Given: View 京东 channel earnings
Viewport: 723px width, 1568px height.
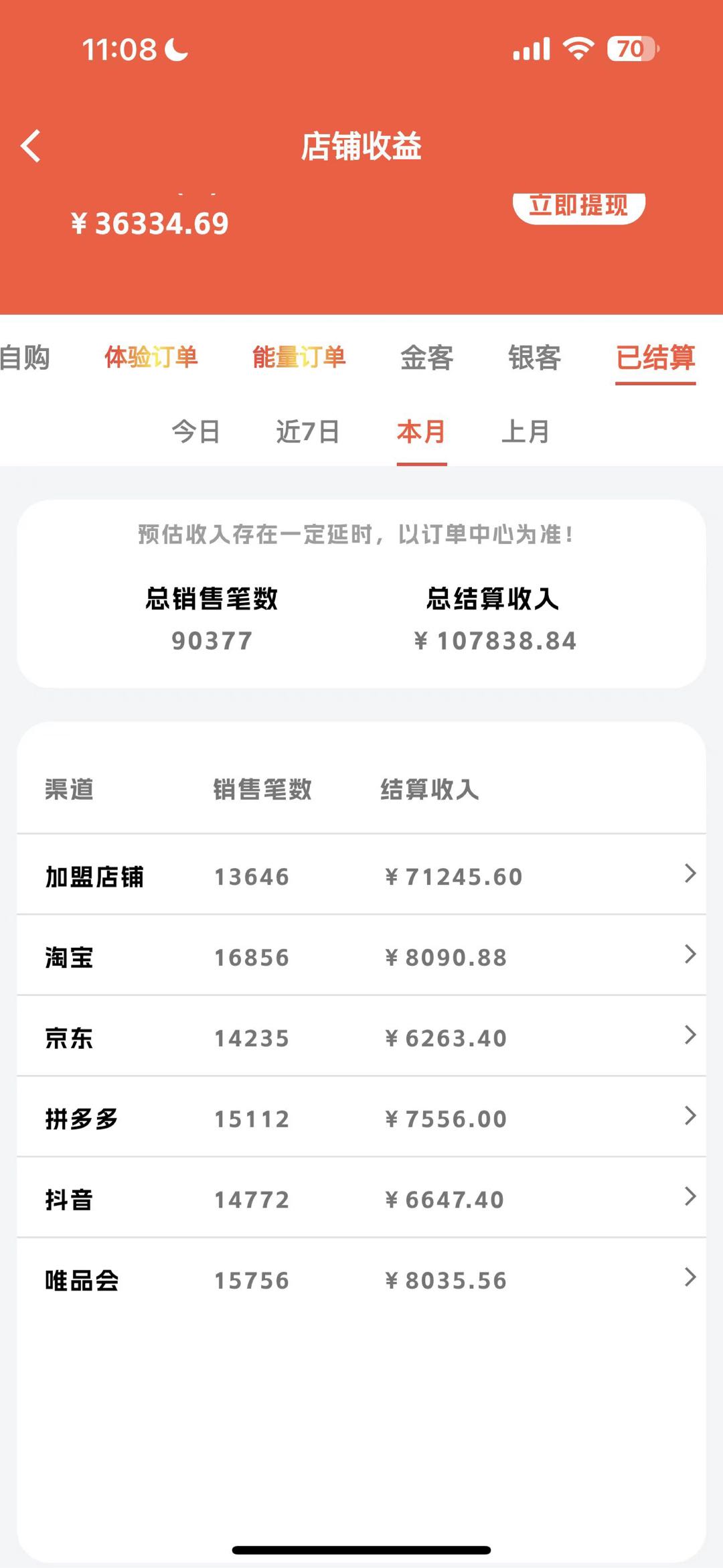Looking at the screenshot, I should pyautogui.click(x=361, y=1037).
